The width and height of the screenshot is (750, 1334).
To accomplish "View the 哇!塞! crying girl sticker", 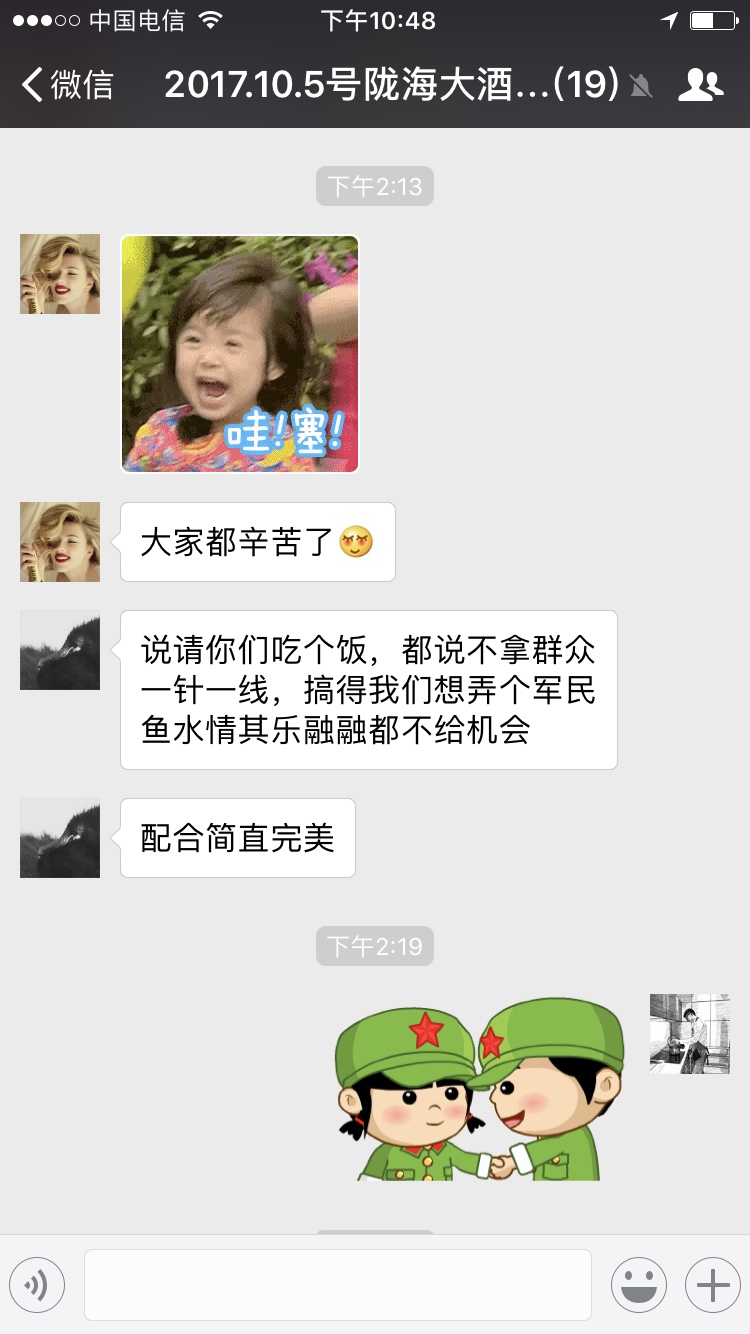I will tap(240, 354).
